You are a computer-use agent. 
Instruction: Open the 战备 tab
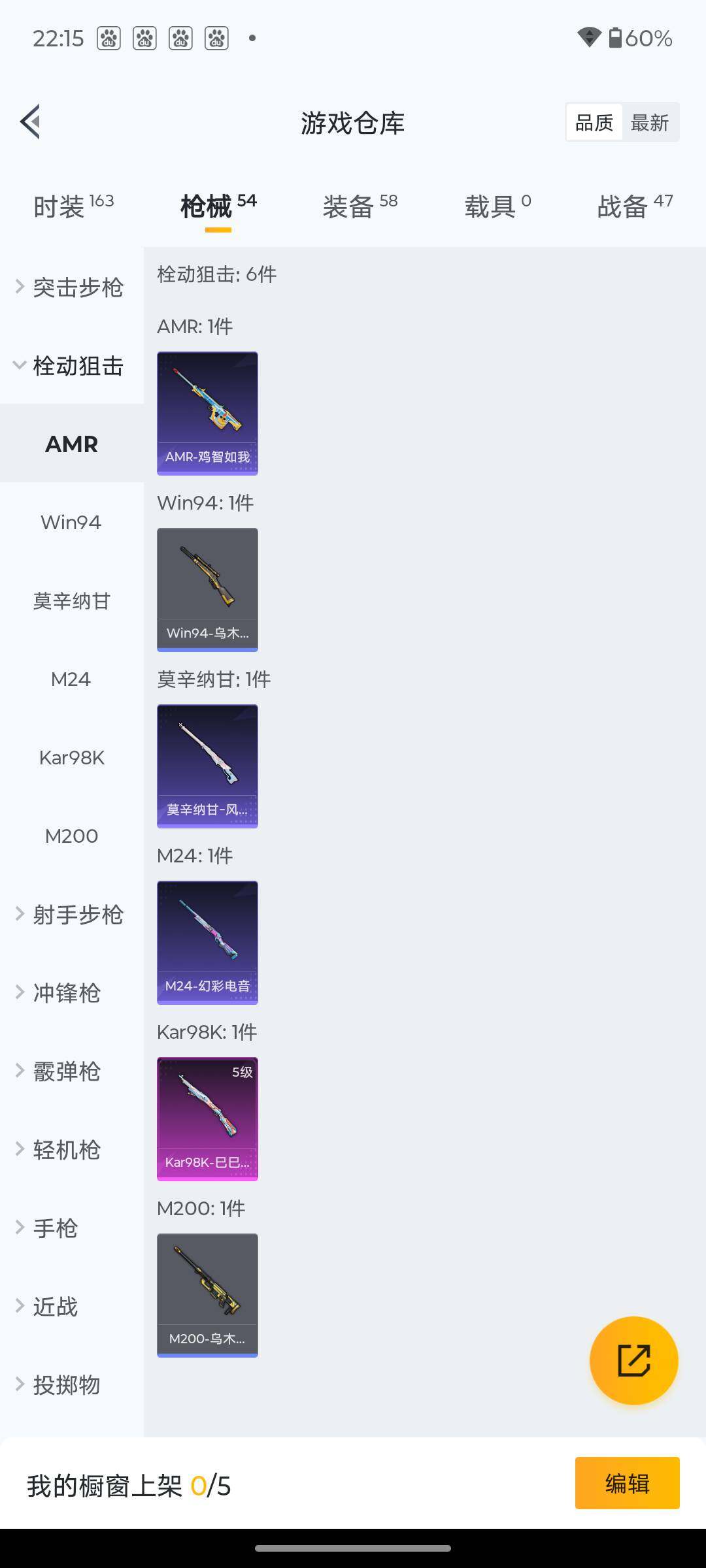click(x=634, y=206)
